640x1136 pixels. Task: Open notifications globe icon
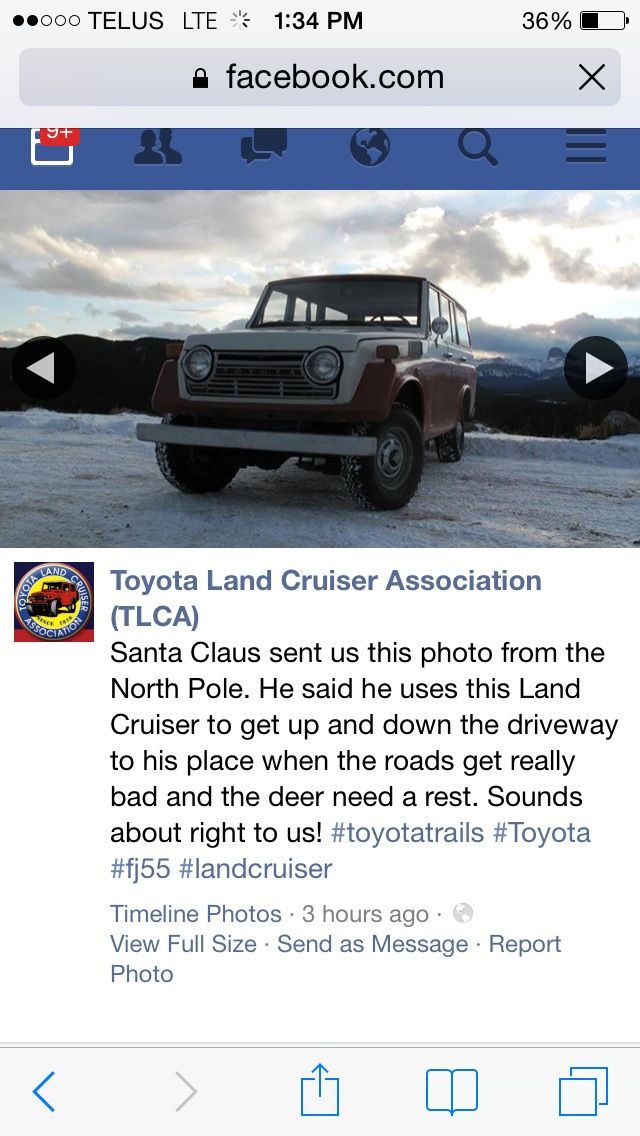pyautogui.click(x=370, y=148)
